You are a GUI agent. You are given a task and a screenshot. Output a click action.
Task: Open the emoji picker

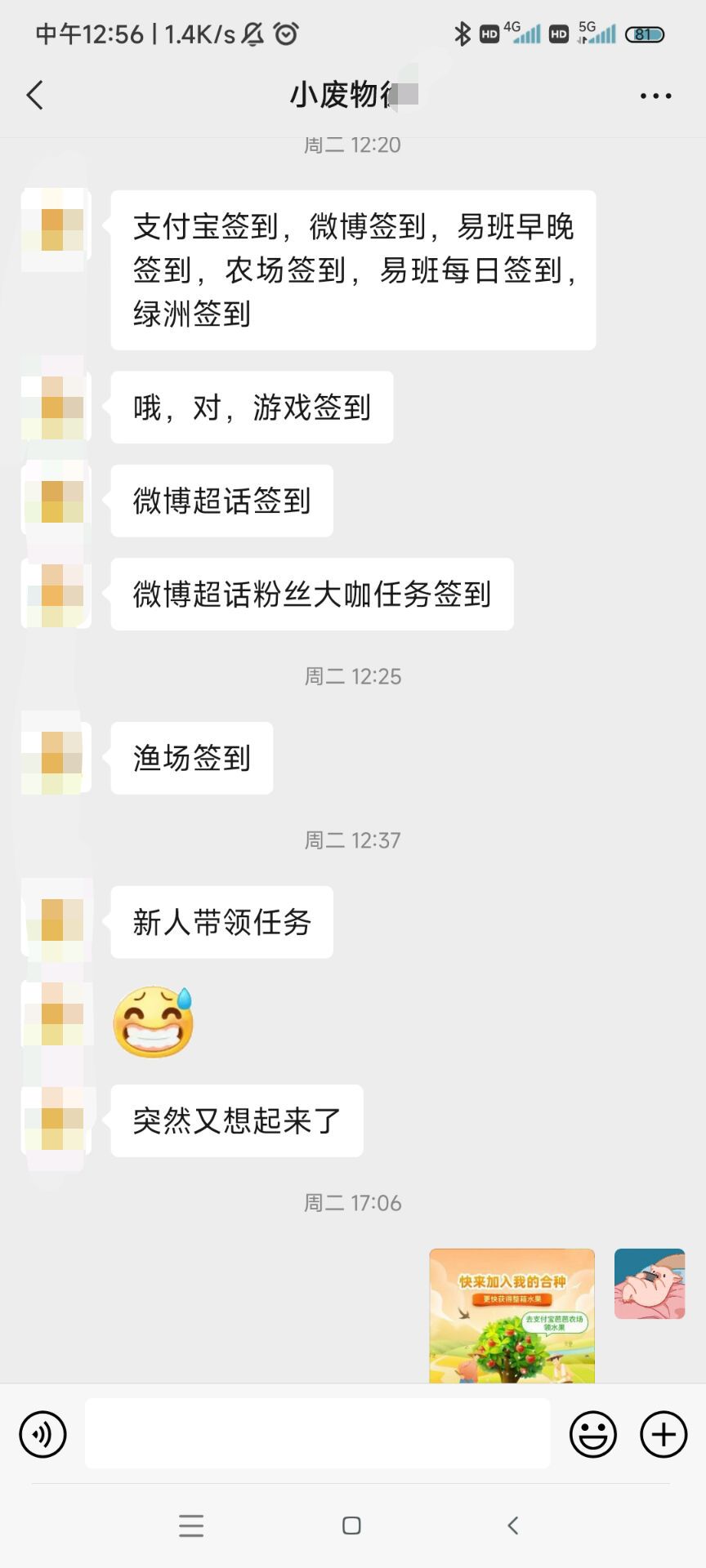tap(592, 1433)
